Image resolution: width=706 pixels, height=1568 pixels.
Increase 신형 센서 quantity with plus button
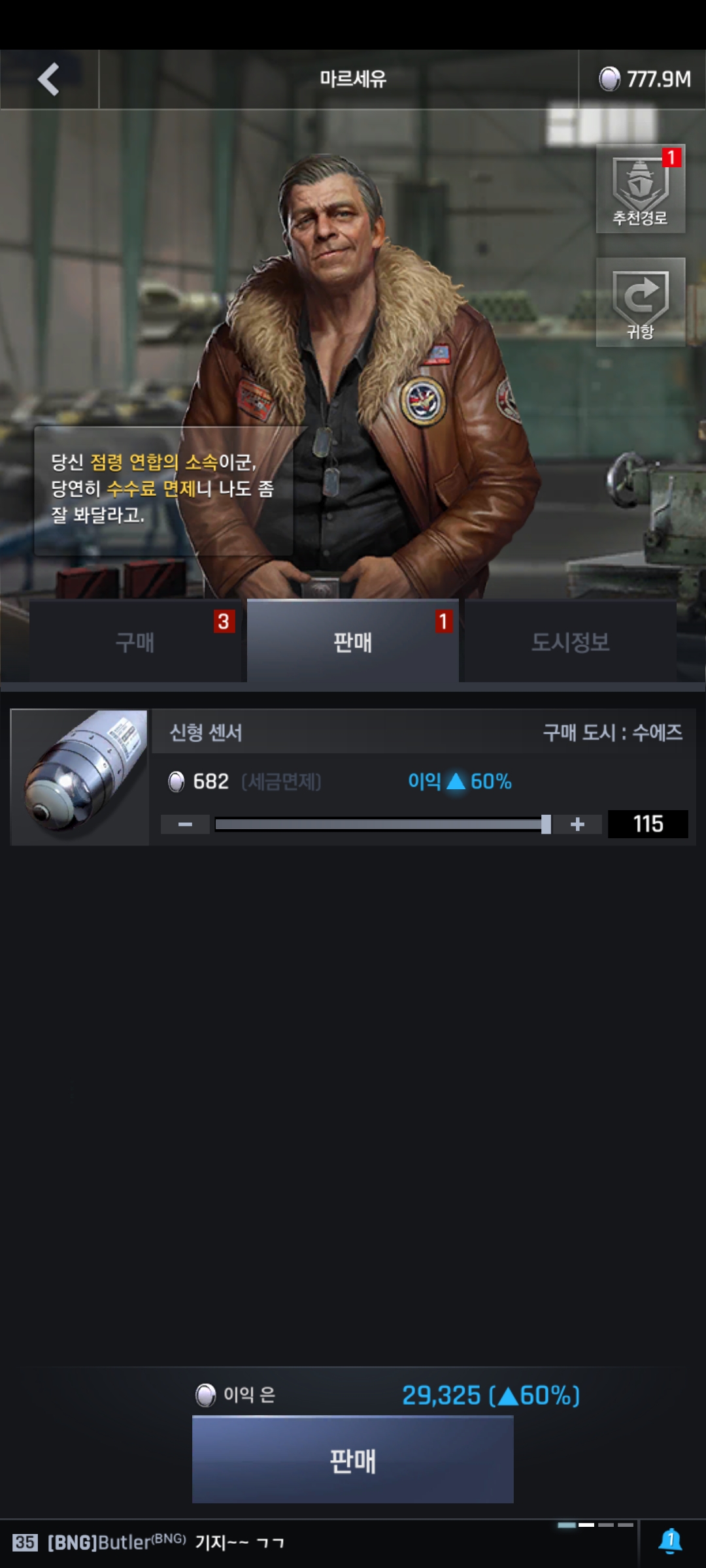pos(577,825)
